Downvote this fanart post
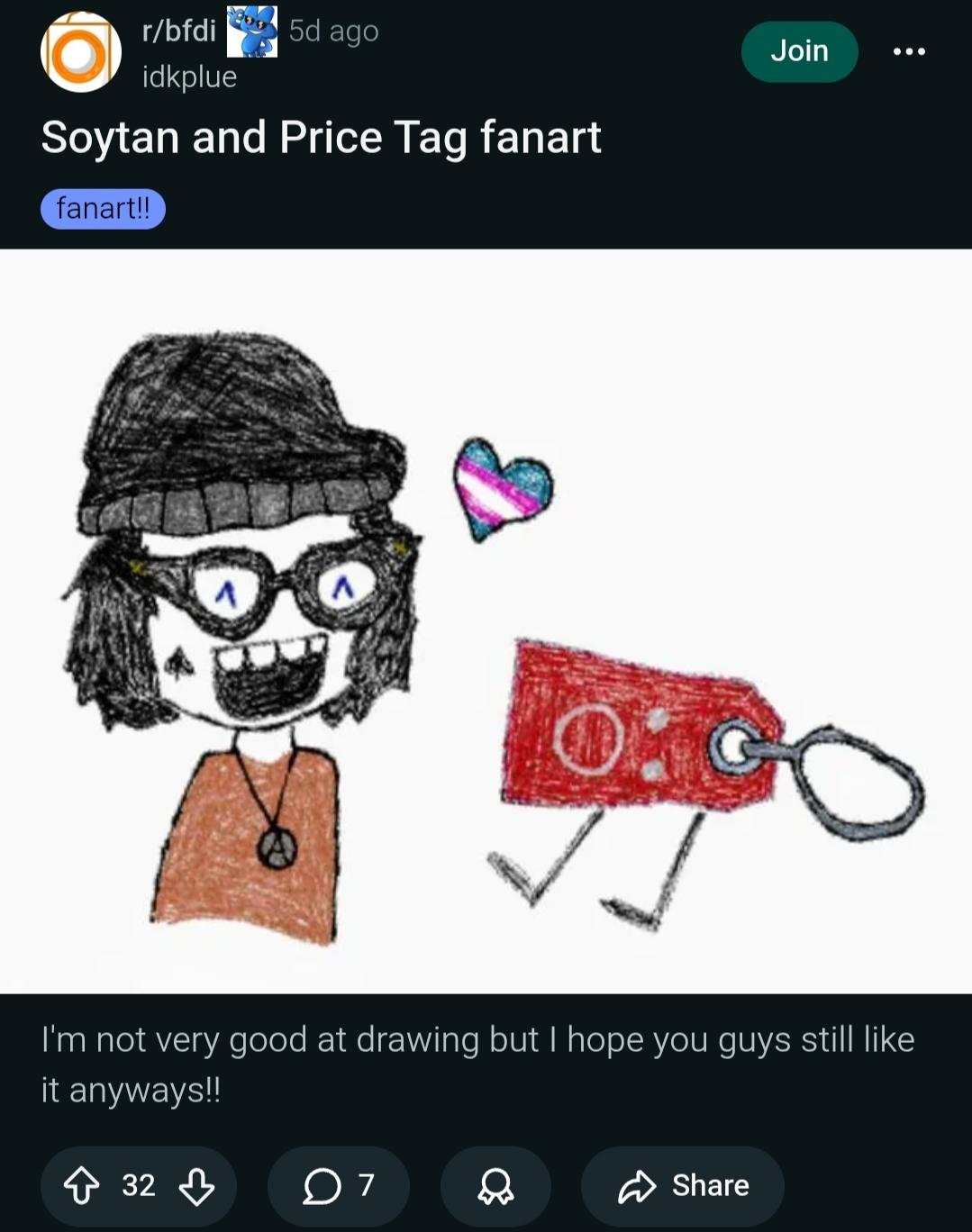Screen dimensions: 972x1232 [x=196, y=1185]
